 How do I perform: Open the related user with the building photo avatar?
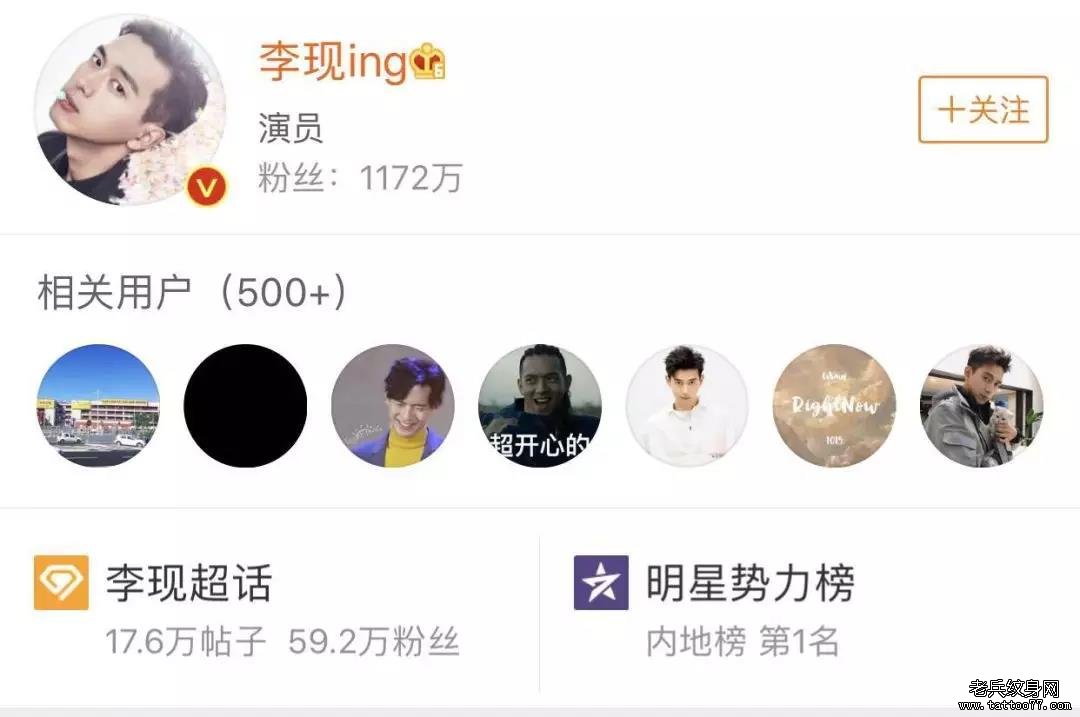(98, 406)
